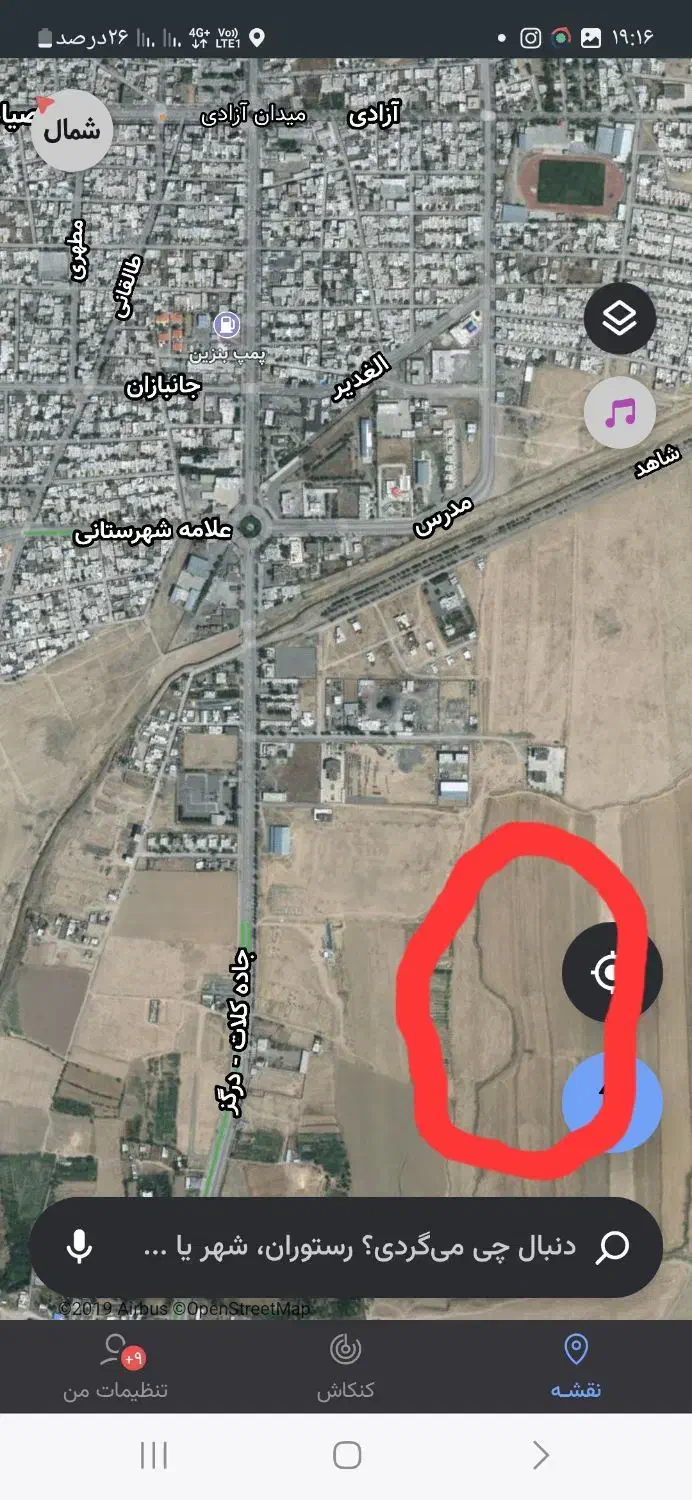Open the تنظیمات من tab
692x1500 pixels.
116,1366
